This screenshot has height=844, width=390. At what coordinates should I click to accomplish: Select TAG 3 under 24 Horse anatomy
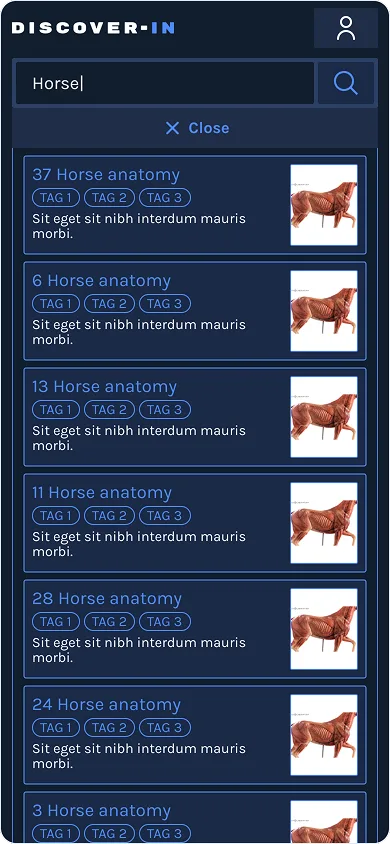pos(165,728)
